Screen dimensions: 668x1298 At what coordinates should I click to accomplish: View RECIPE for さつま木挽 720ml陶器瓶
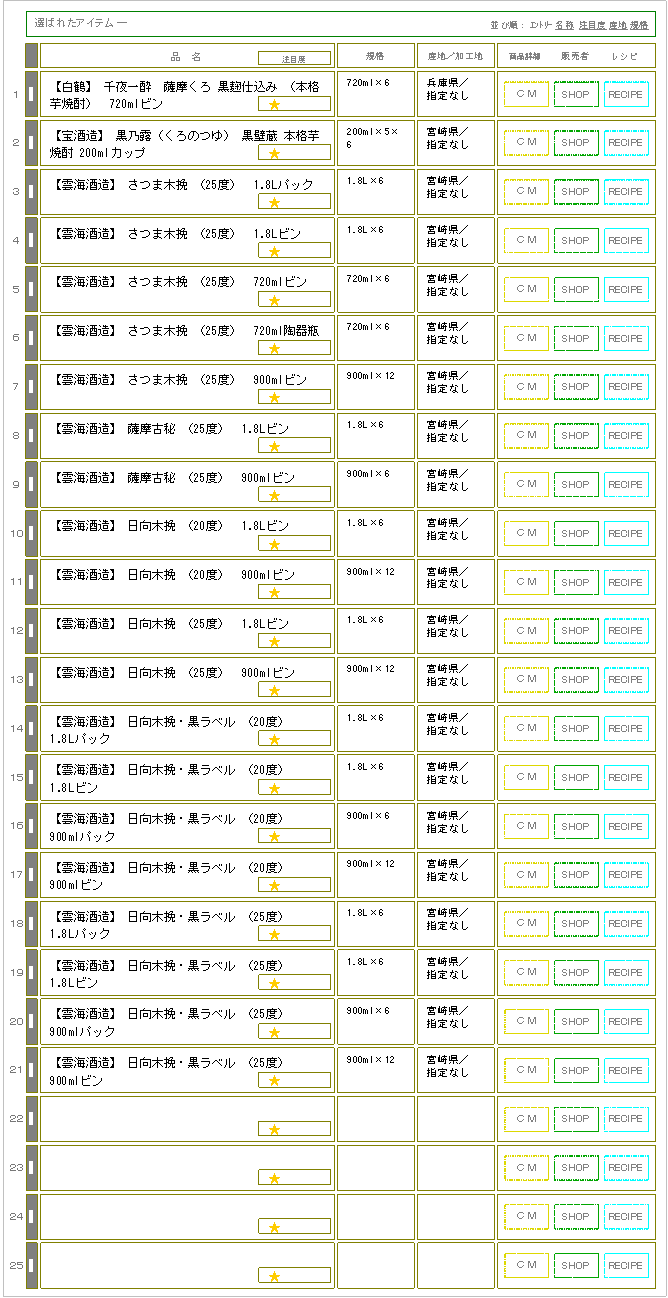(x=626, y=339)
